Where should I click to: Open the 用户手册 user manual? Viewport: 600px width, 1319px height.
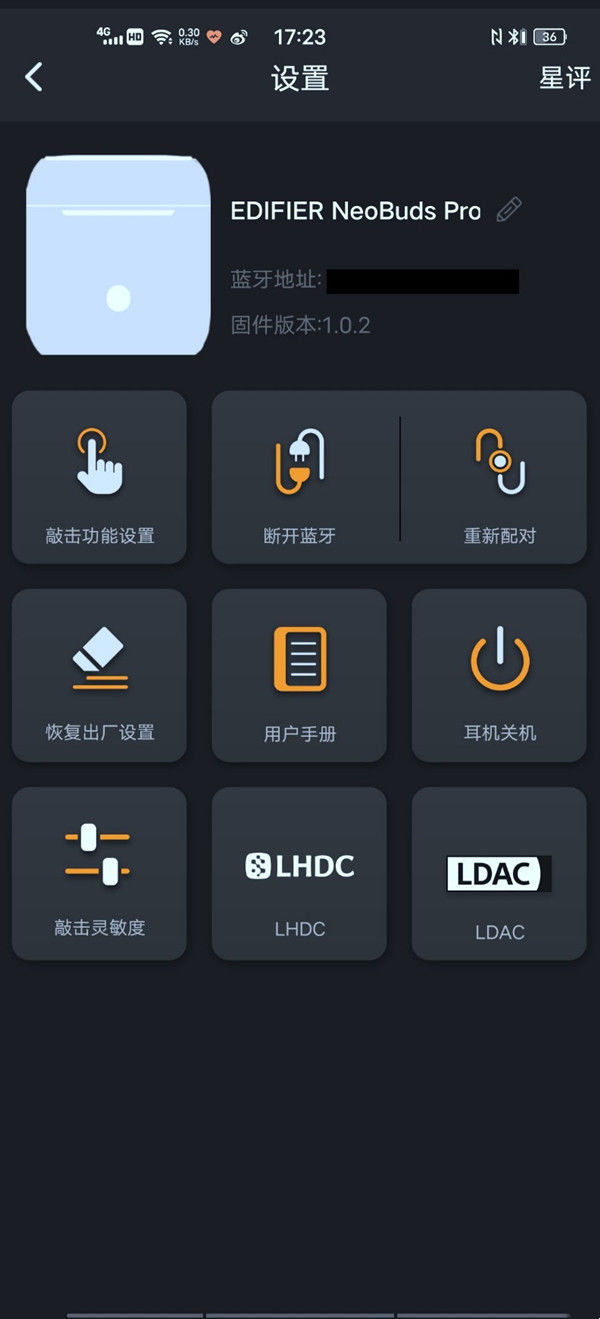(299, 675)
